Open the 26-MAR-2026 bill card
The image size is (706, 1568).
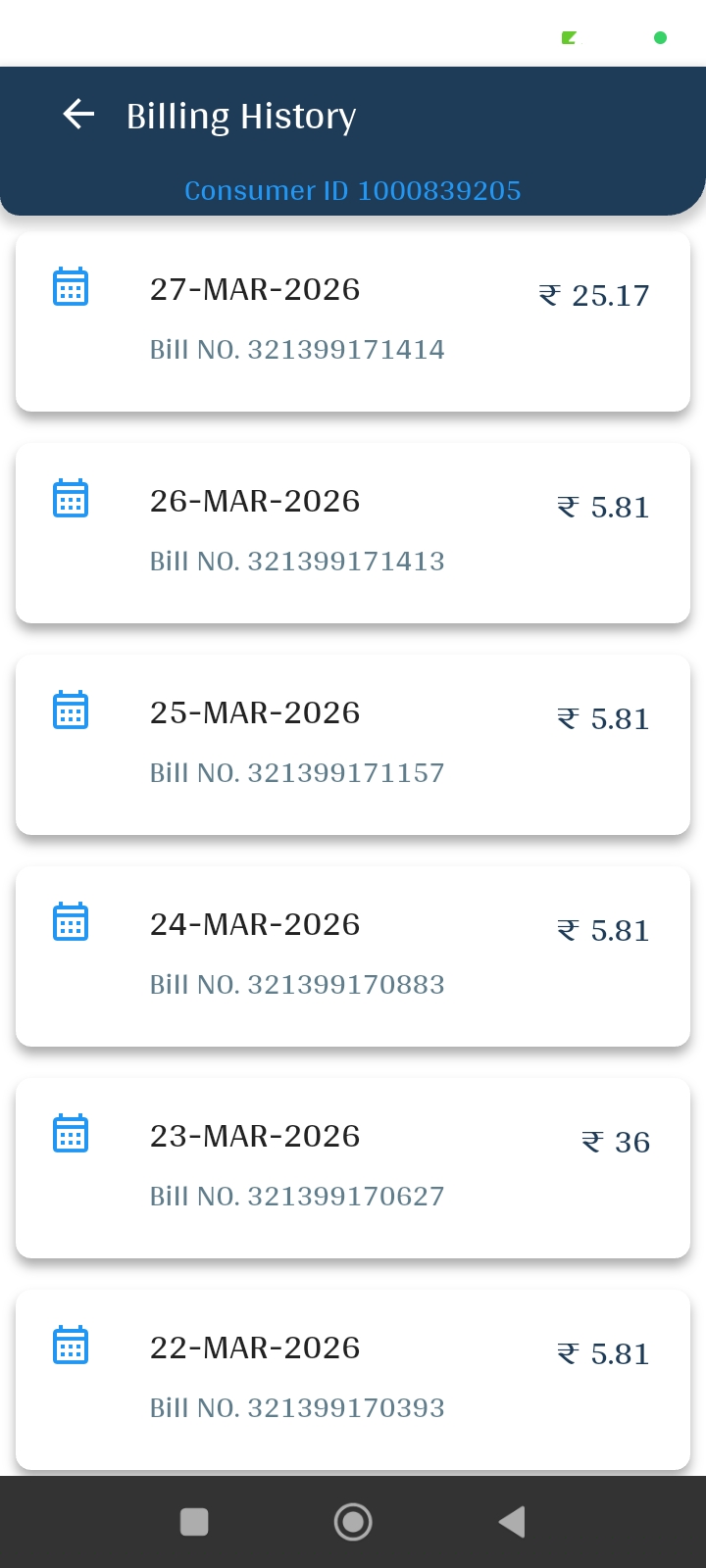(353, 532)
